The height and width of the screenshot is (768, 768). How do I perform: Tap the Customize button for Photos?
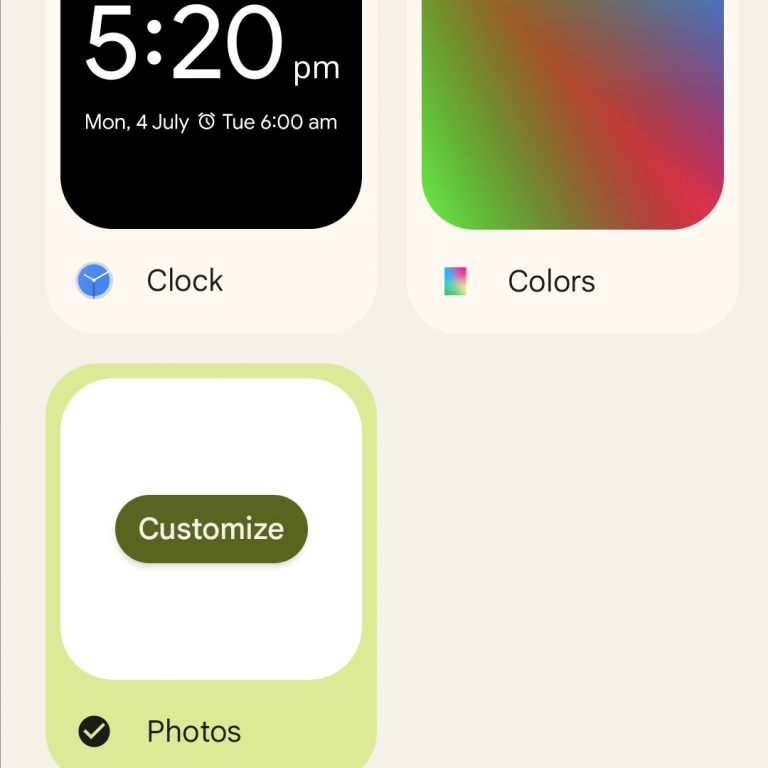(x=211, y=529)
